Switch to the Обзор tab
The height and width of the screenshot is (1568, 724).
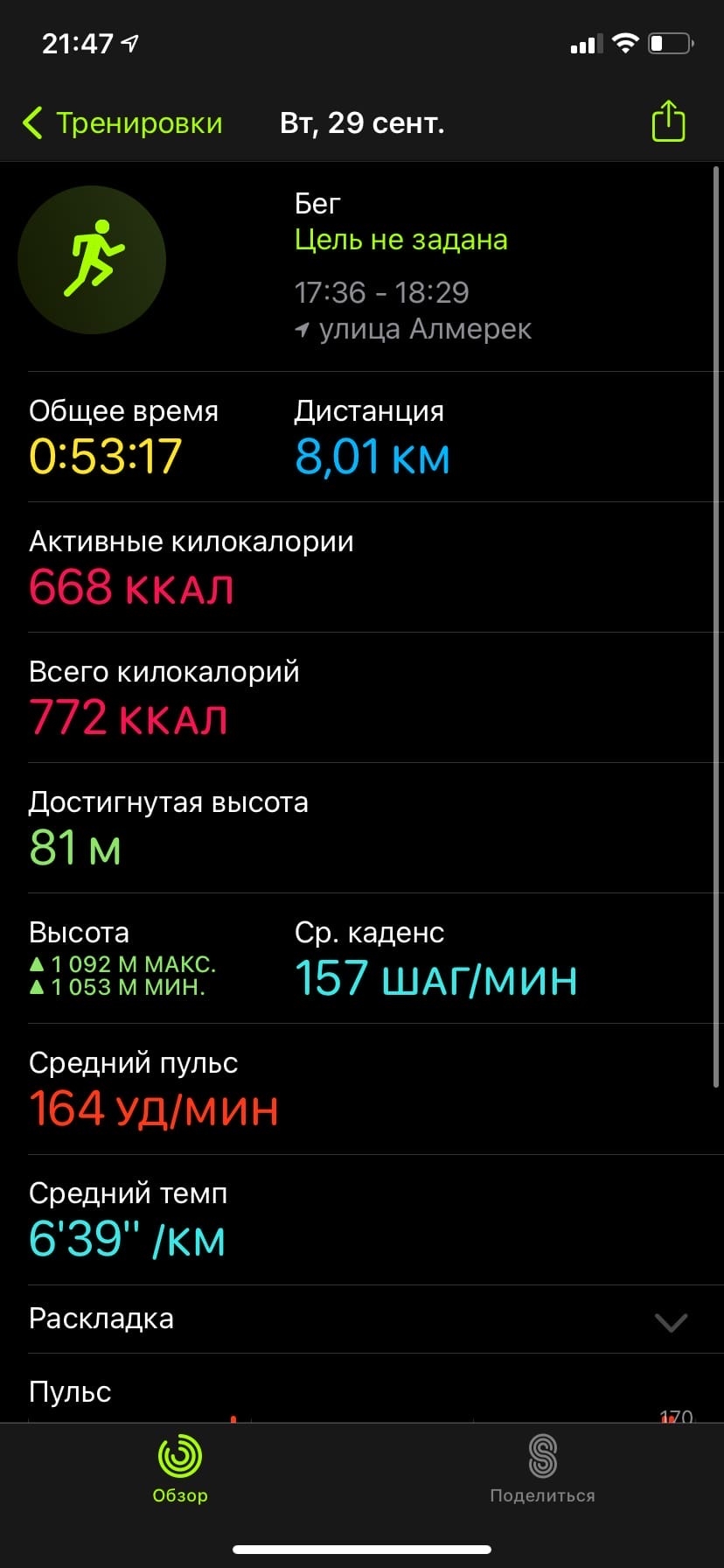coord(180,1470)
